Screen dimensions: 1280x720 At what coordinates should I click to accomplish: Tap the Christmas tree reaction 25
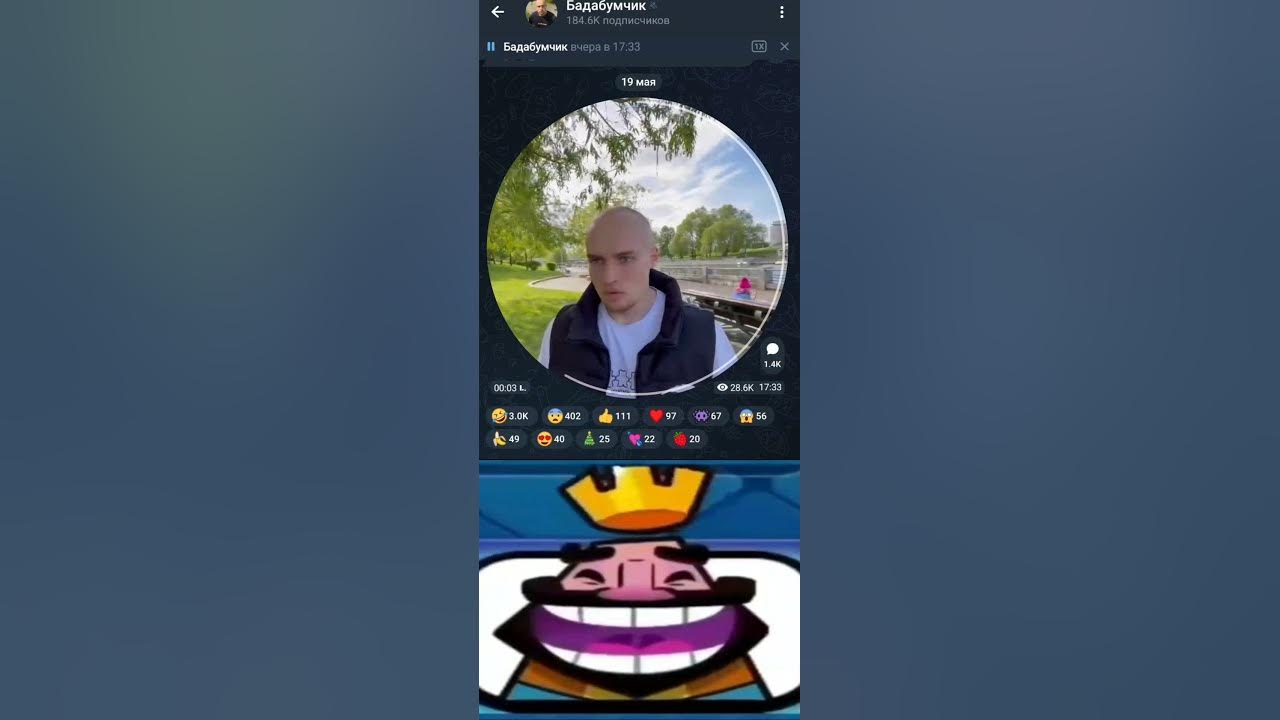[597, 439]
